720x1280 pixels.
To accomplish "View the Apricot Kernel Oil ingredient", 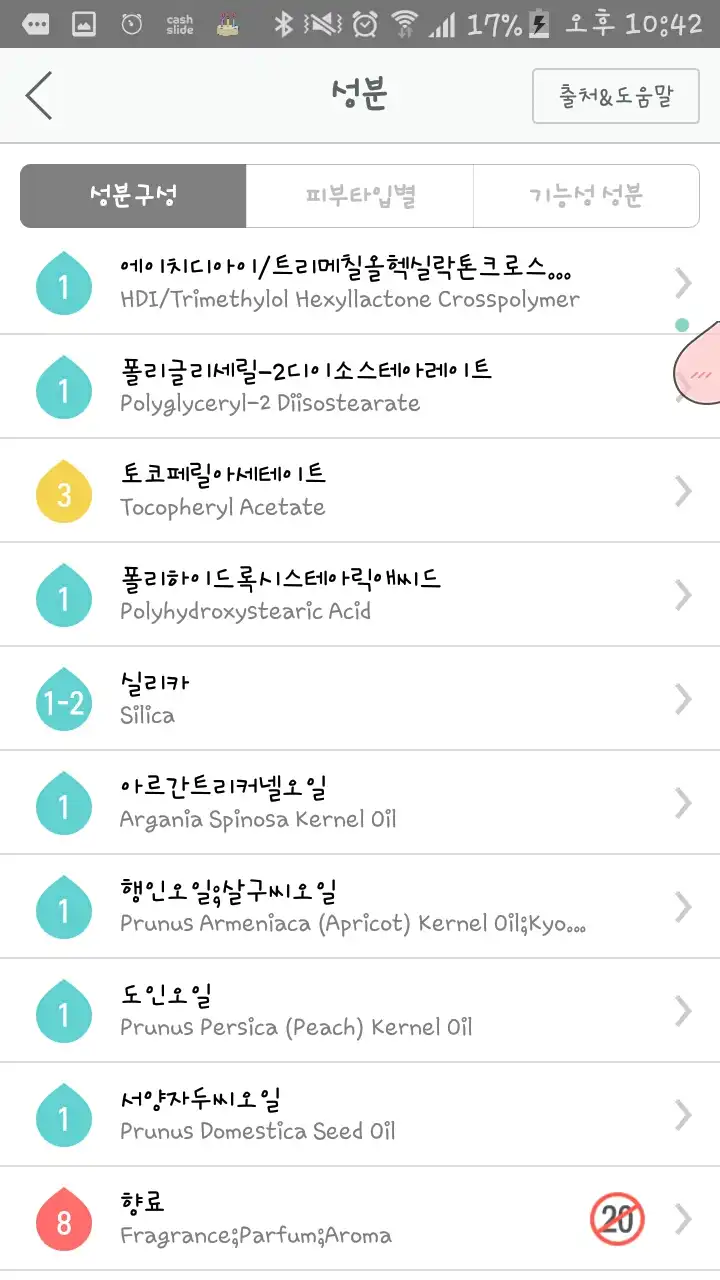I will [350, 907].
